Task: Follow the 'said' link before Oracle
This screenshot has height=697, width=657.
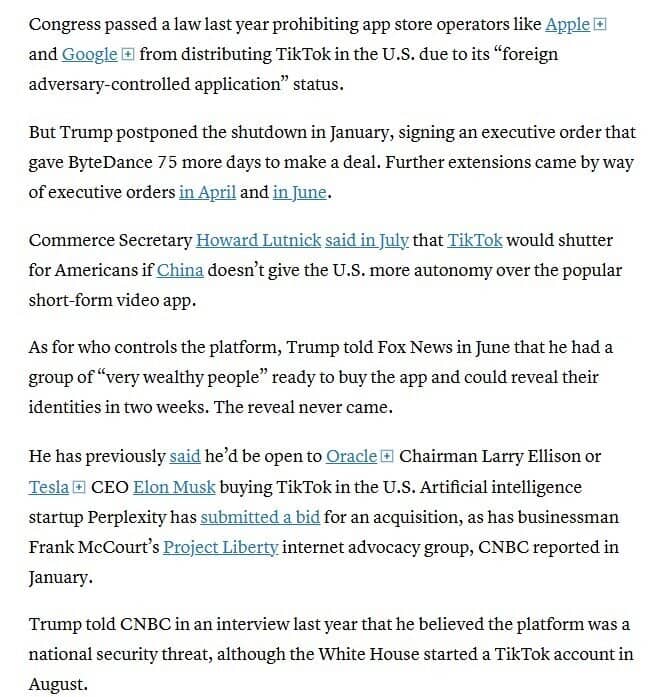Action: click(185, 456)
